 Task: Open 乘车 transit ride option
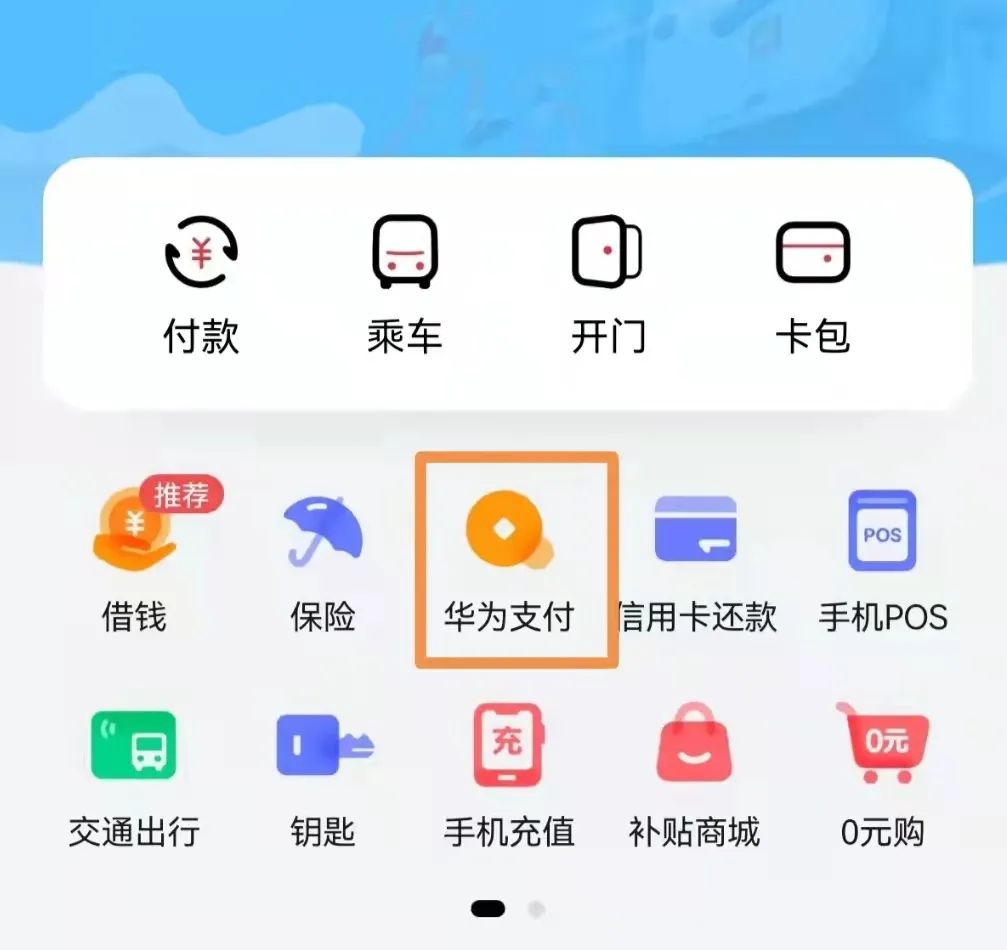404,285
